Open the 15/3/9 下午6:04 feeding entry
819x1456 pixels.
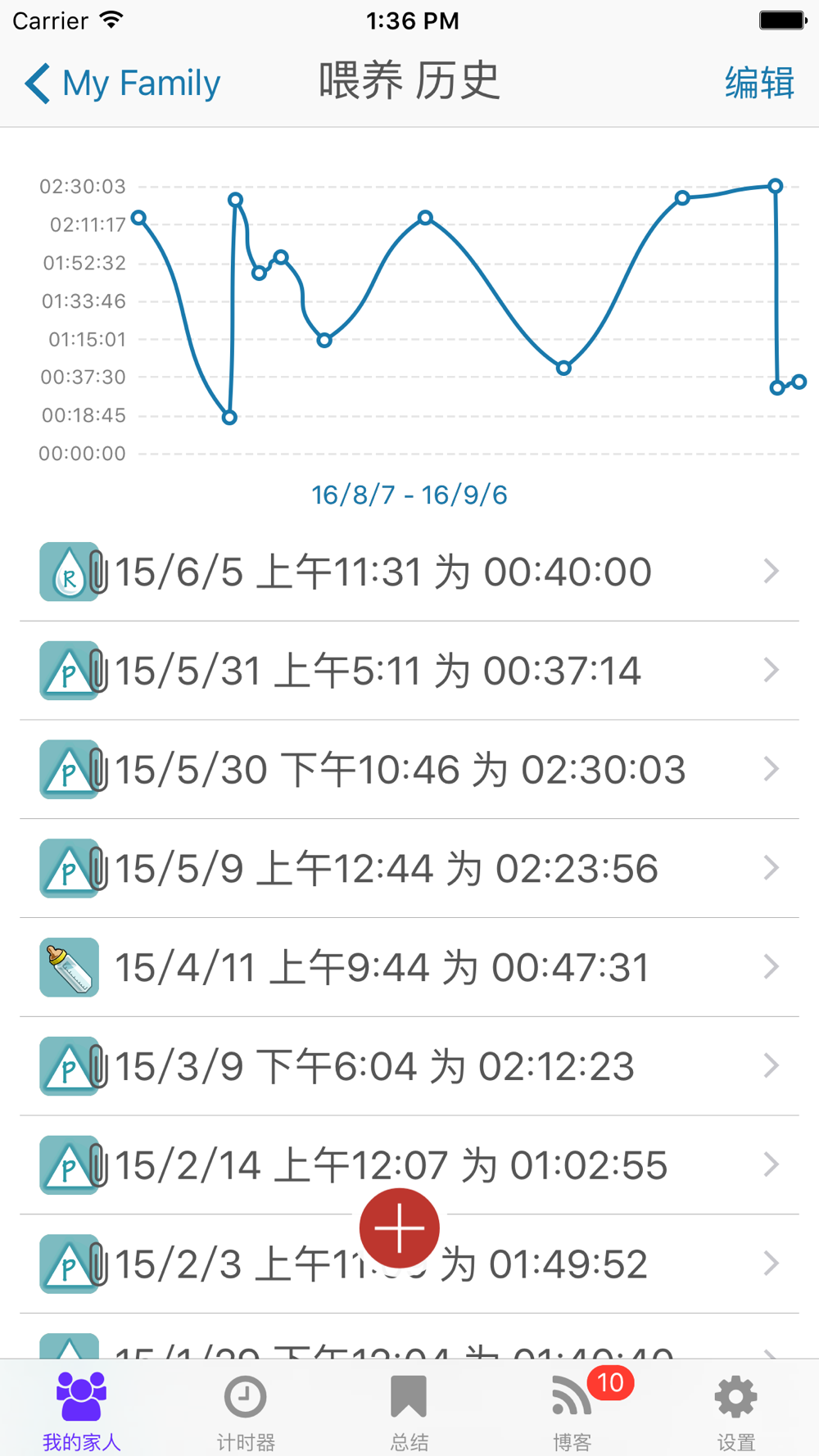click(x=409, y=1066)
